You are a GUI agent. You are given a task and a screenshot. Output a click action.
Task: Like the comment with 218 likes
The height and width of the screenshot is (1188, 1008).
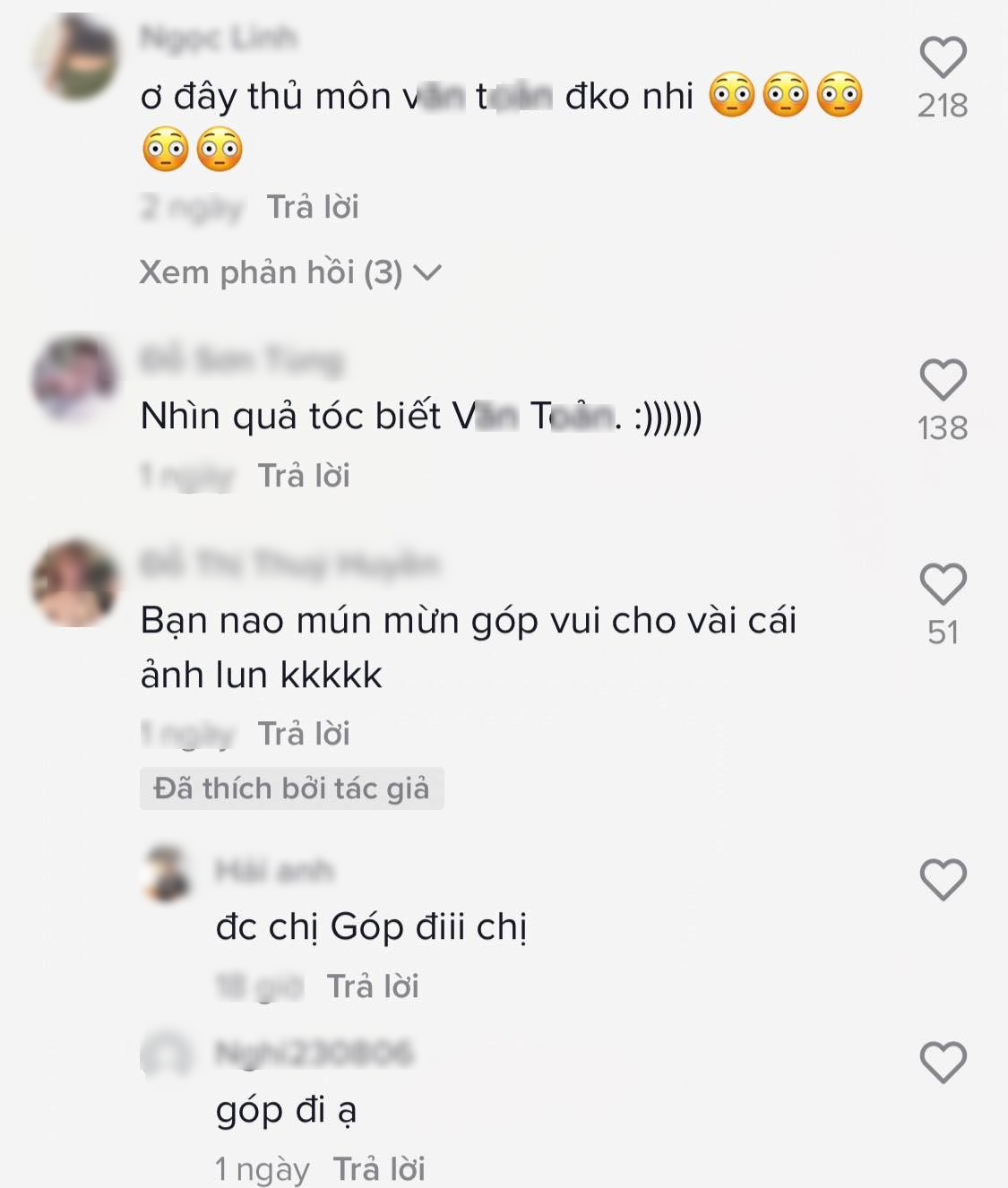tap(943, 58)
